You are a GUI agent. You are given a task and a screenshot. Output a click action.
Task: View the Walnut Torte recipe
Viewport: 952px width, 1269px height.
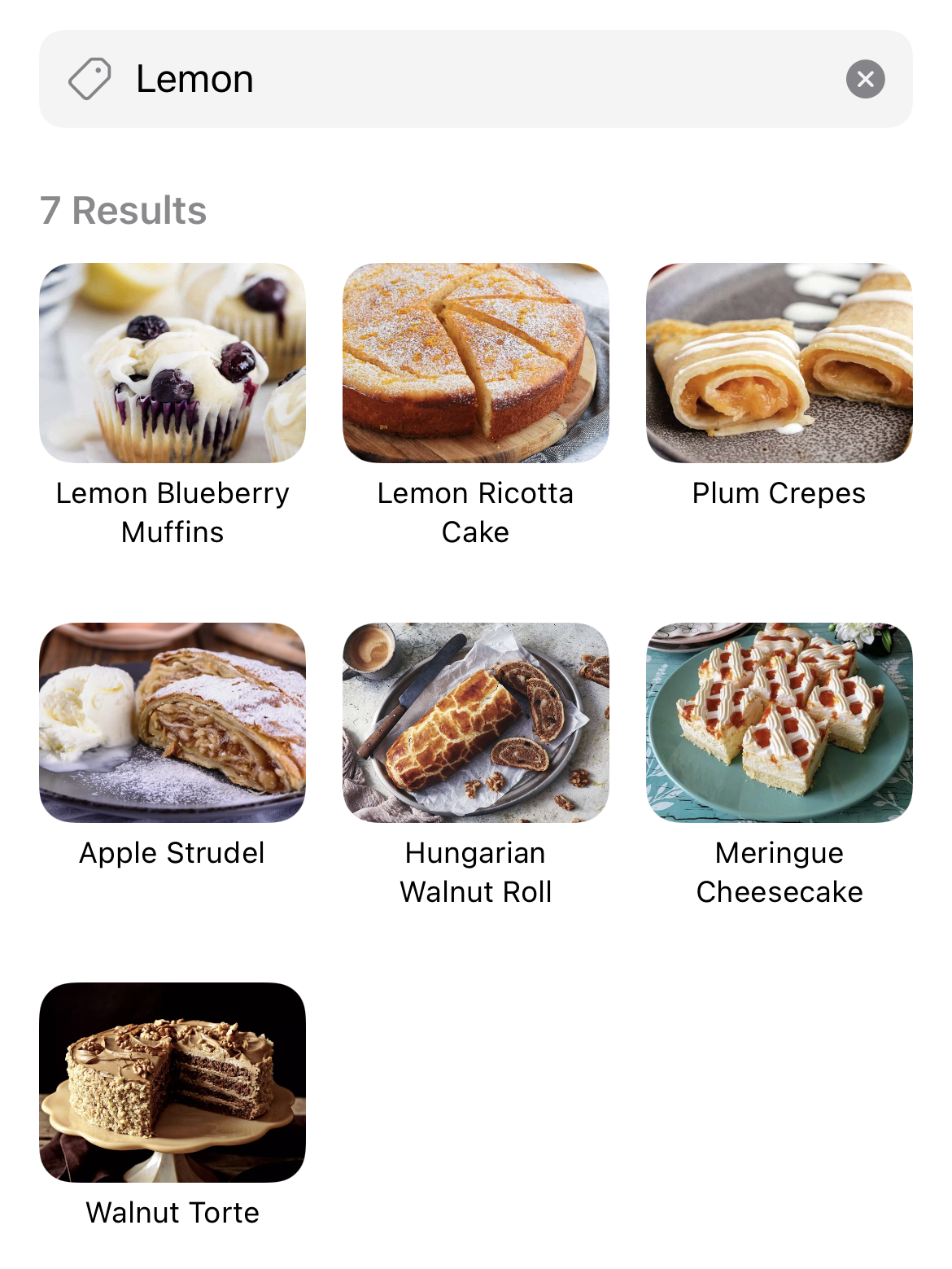172,1082
